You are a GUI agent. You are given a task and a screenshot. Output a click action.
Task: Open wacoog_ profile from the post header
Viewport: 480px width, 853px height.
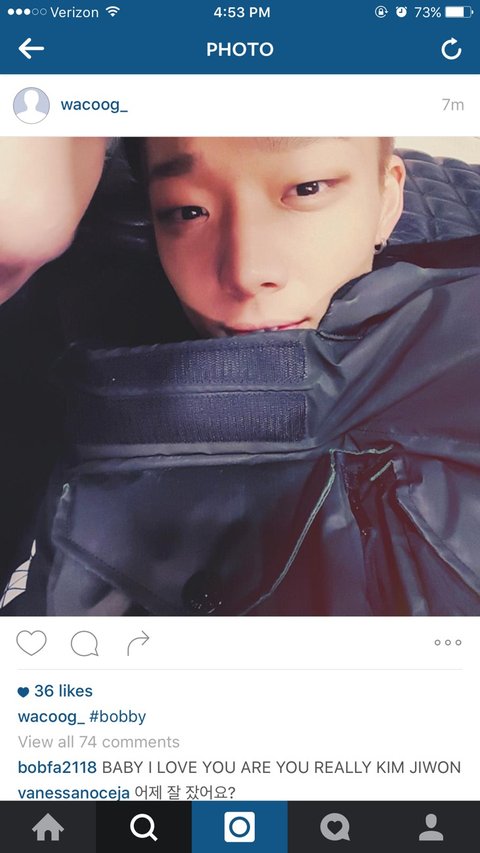click(x=94, y=104)
